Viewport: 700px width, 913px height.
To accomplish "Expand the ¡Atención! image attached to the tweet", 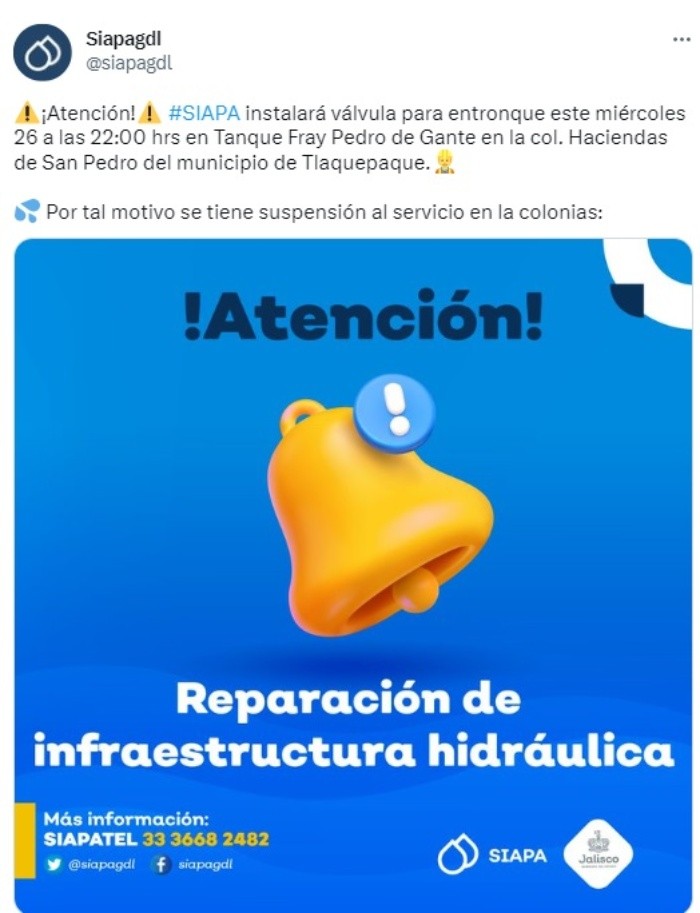I will [x=352, y=575].
